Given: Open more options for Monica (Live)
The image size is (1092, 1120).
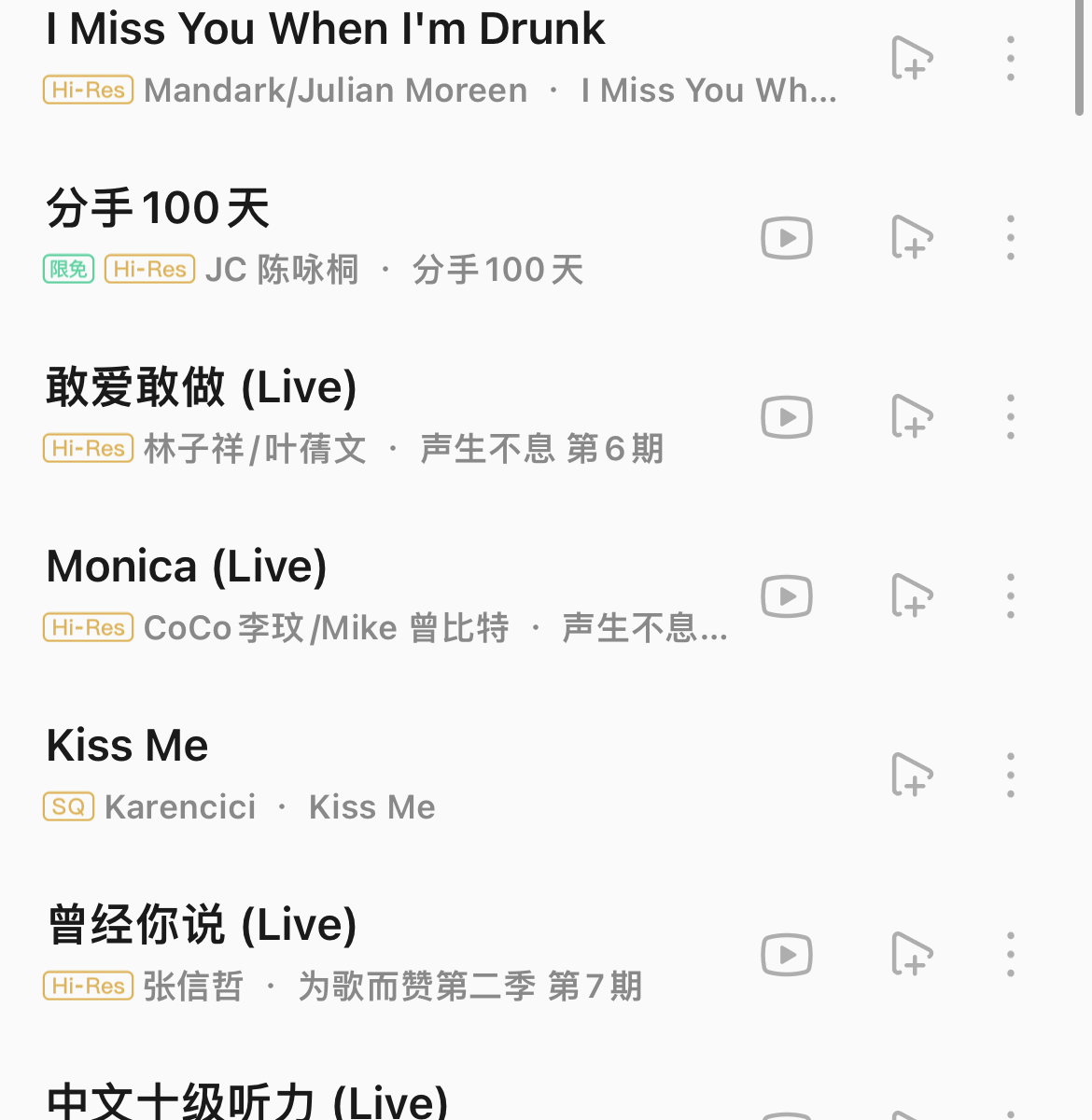Looking at the screenshot, I should click(1011, 596).
